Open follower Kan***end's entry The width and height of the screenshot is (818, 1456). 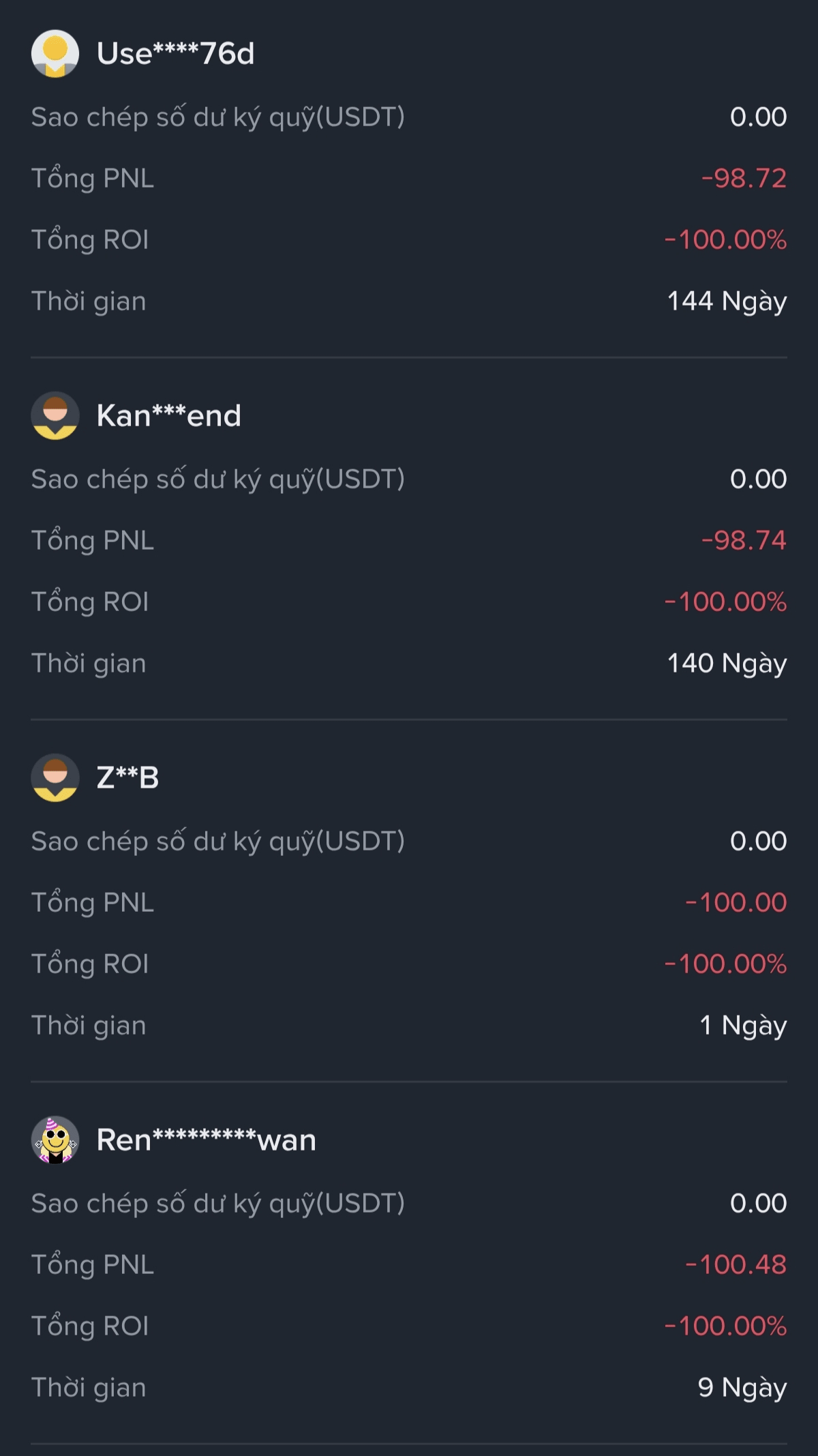169,416
